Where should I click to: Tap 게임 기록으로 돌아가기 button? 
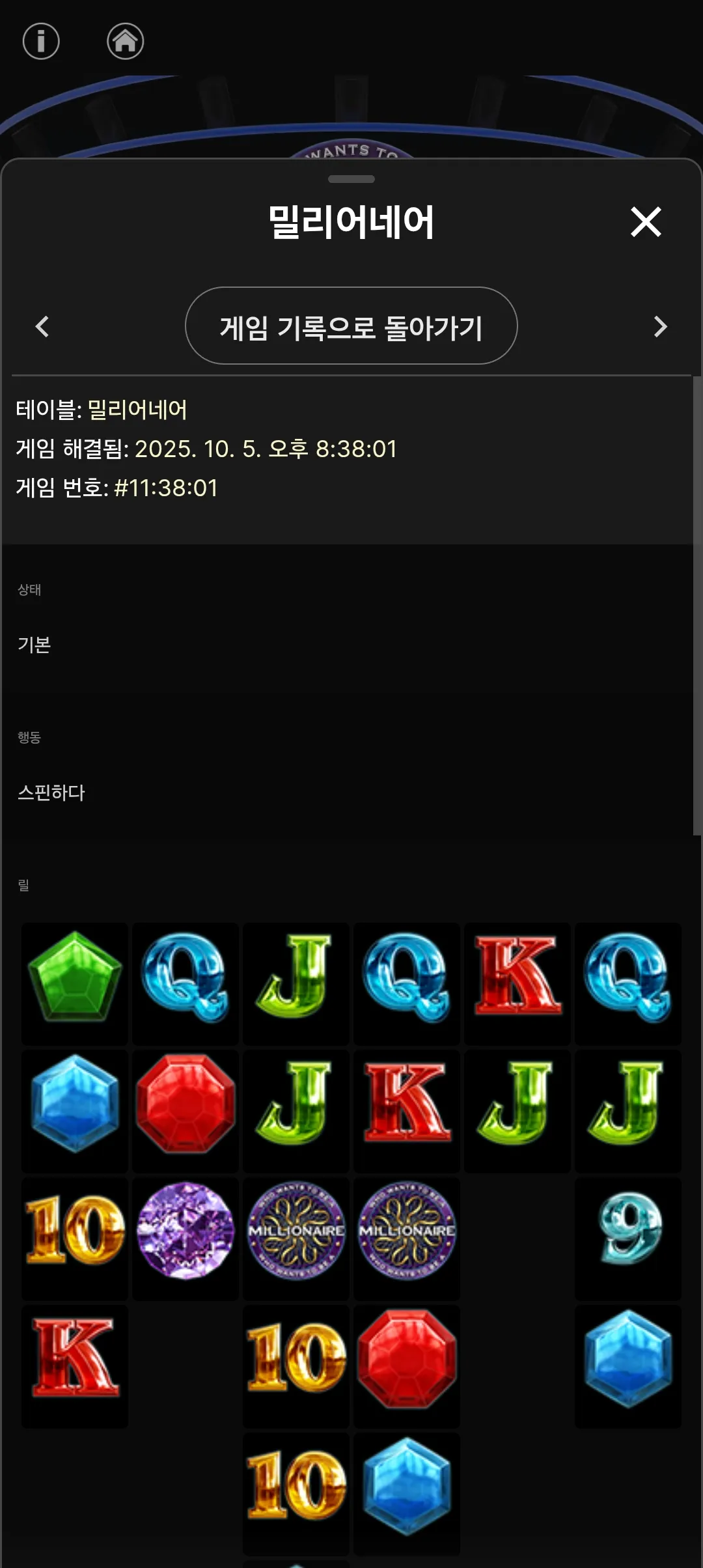pos(351,326)
